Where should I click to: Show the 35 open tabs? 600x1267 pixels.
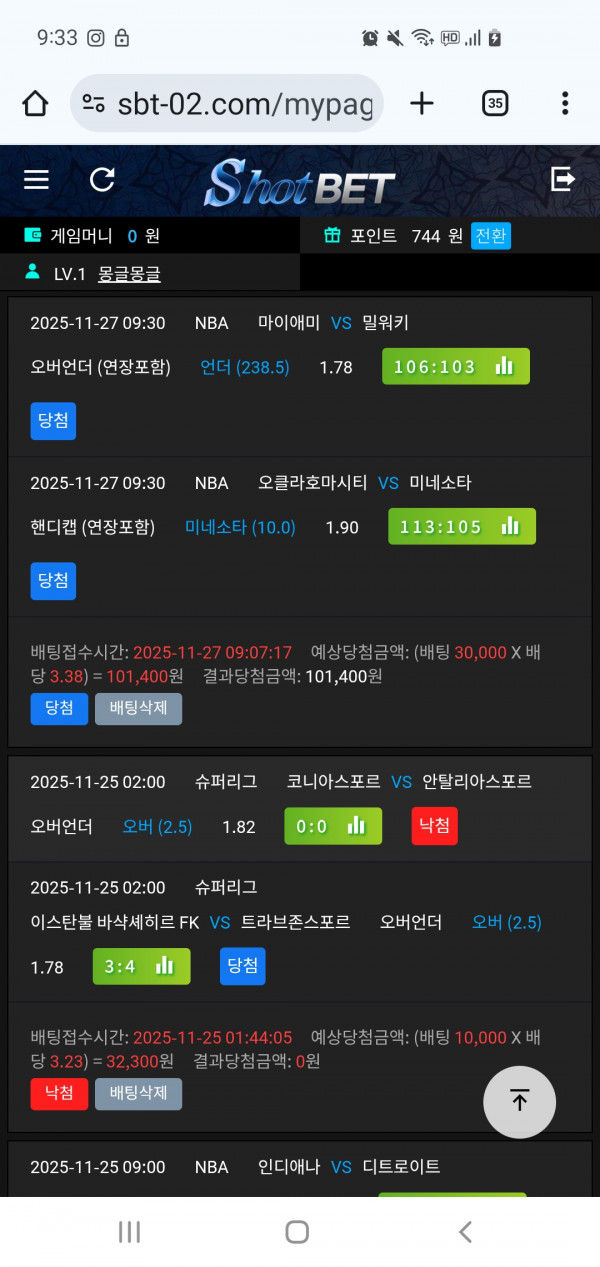[495, 103]
